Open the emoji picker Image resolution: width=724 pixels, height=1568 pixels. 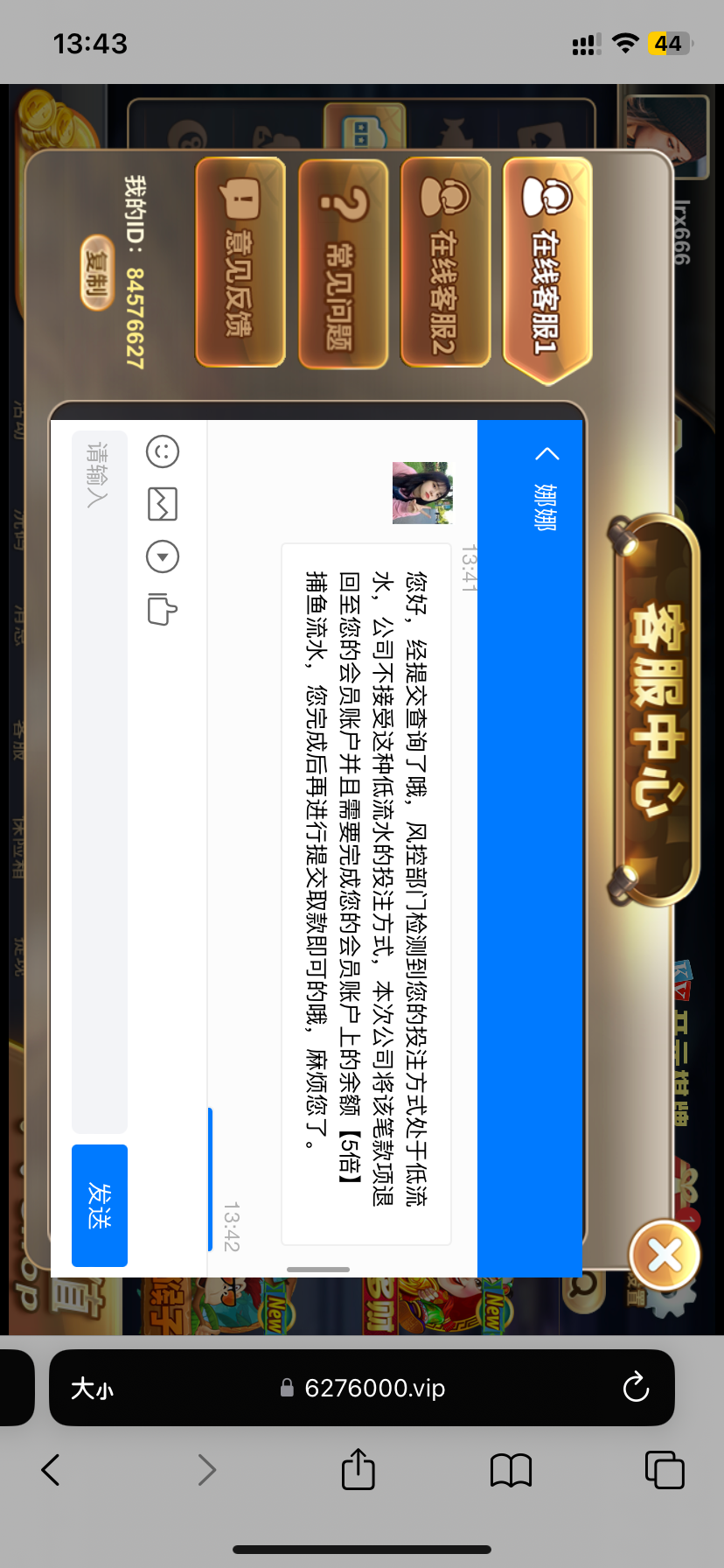click(x=163, y=451)
